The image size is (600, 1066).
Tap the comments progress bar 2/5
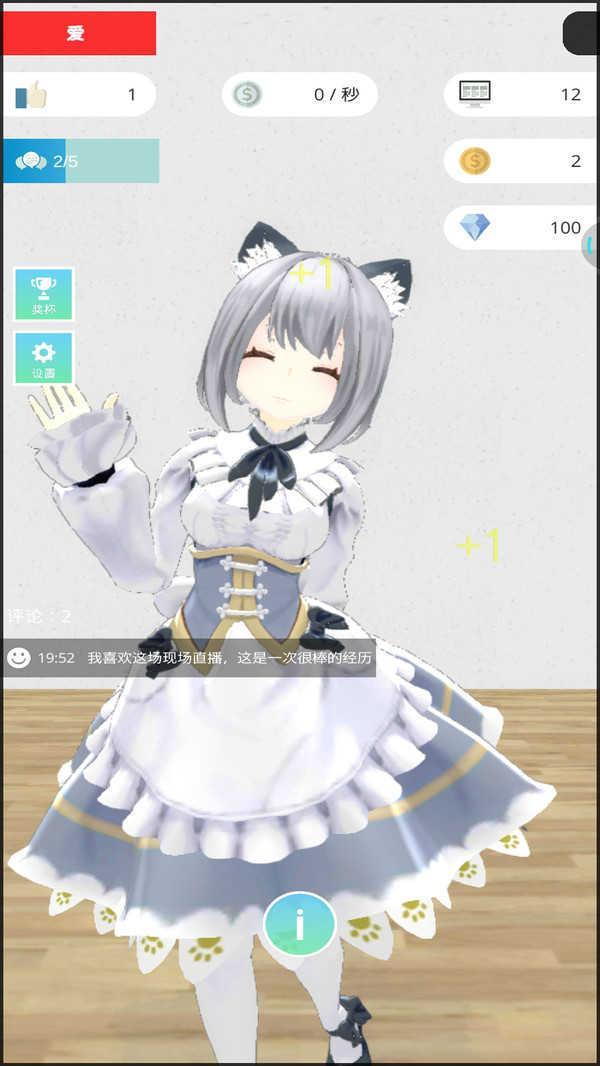tap(81, 161)
